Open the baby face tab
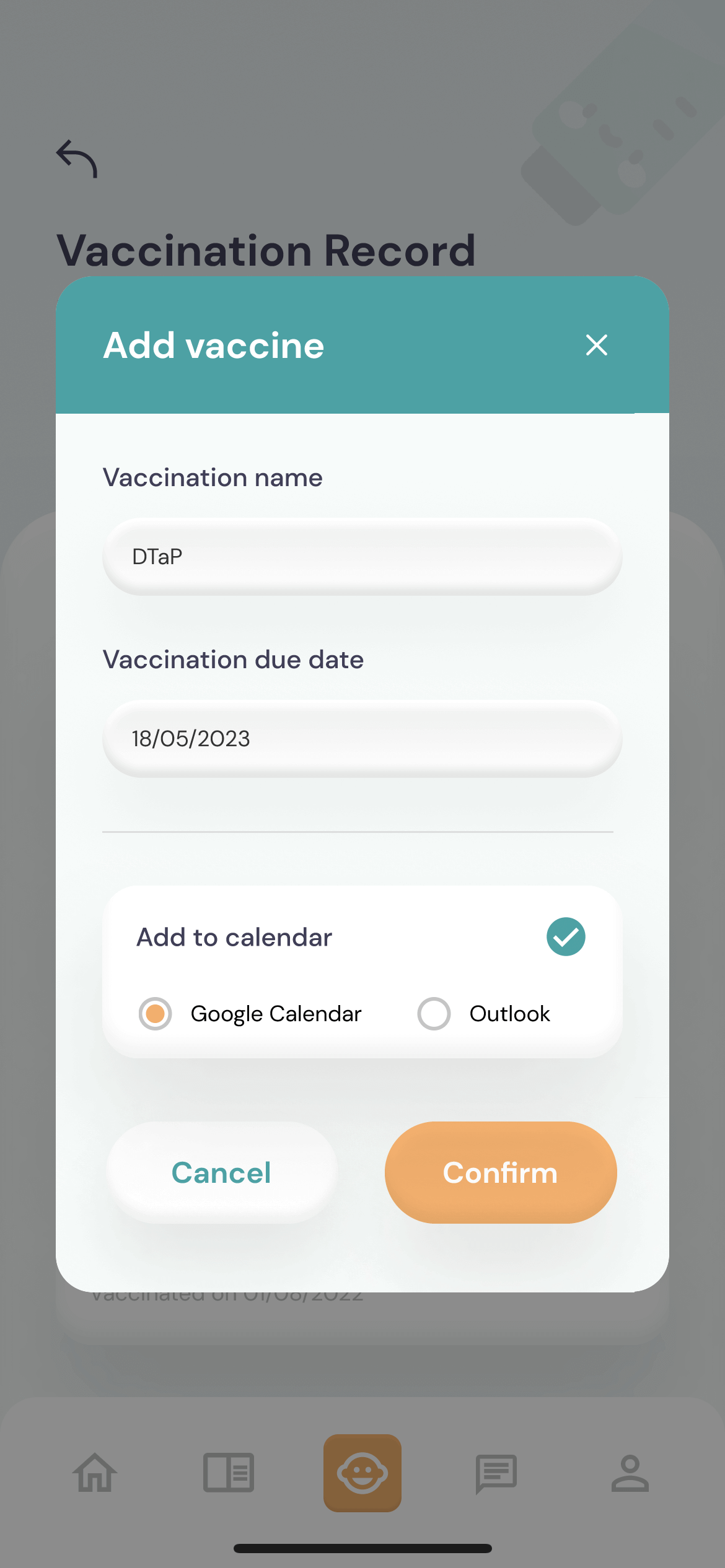Screen dimensions: 725x1568 click(362, 1473)
